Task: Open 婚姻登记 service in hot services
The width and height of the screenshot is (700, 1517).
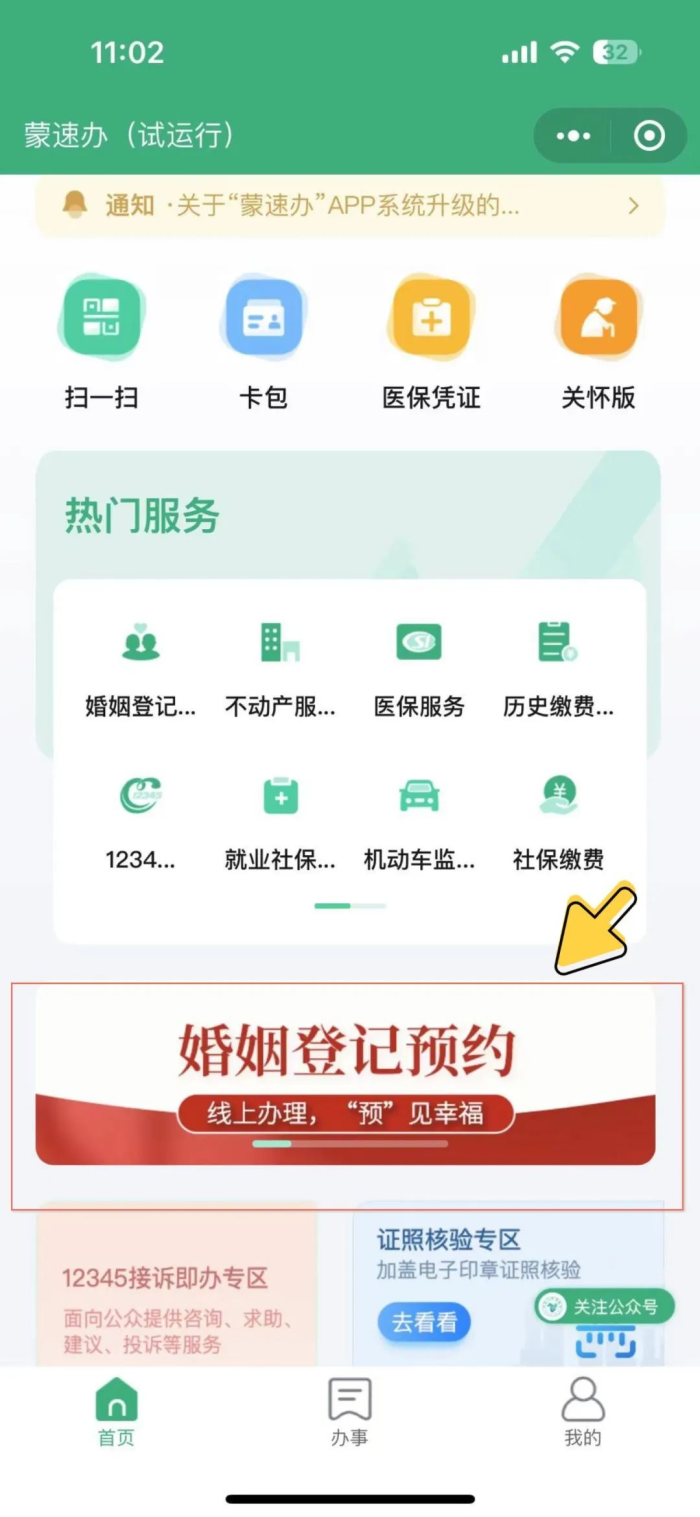Action: pos(141,667)
